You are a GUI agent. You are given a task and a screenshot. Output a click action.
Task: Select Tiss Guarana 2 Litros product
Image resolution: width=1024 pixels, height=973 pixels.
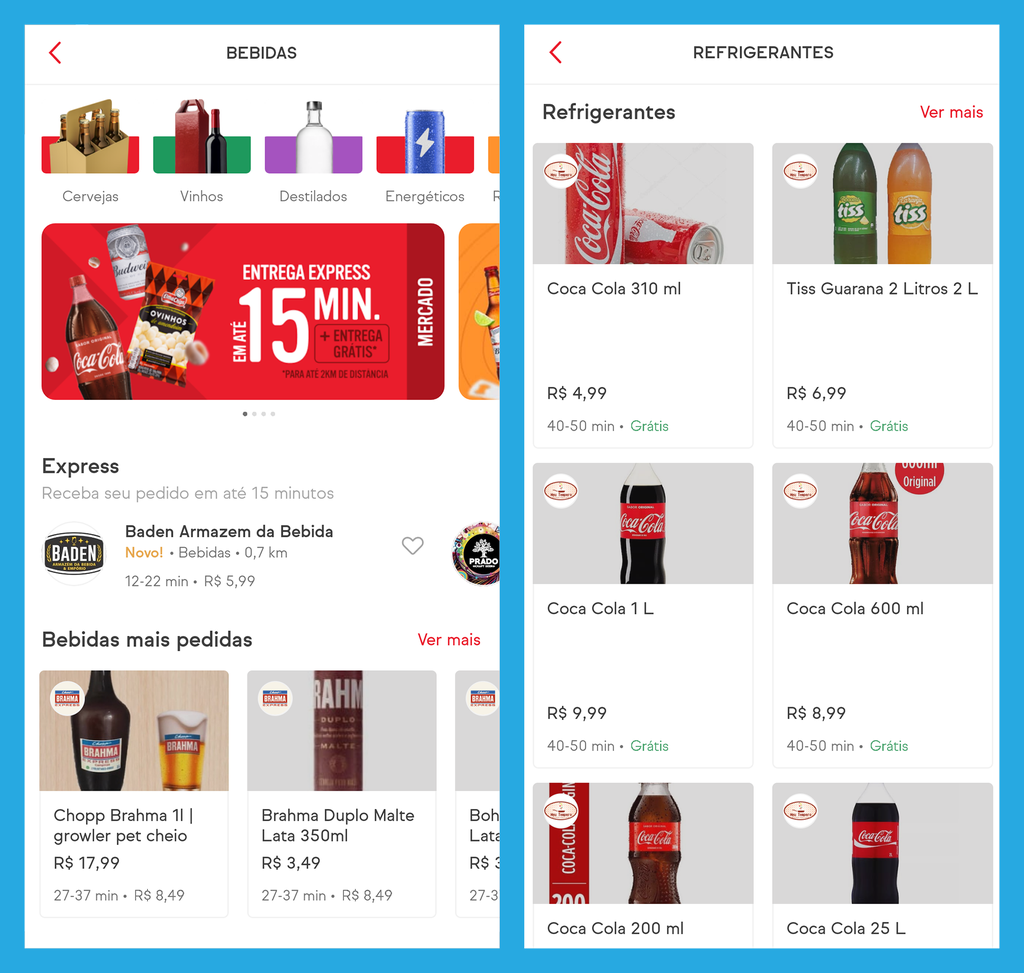click(x=882, y=295)
